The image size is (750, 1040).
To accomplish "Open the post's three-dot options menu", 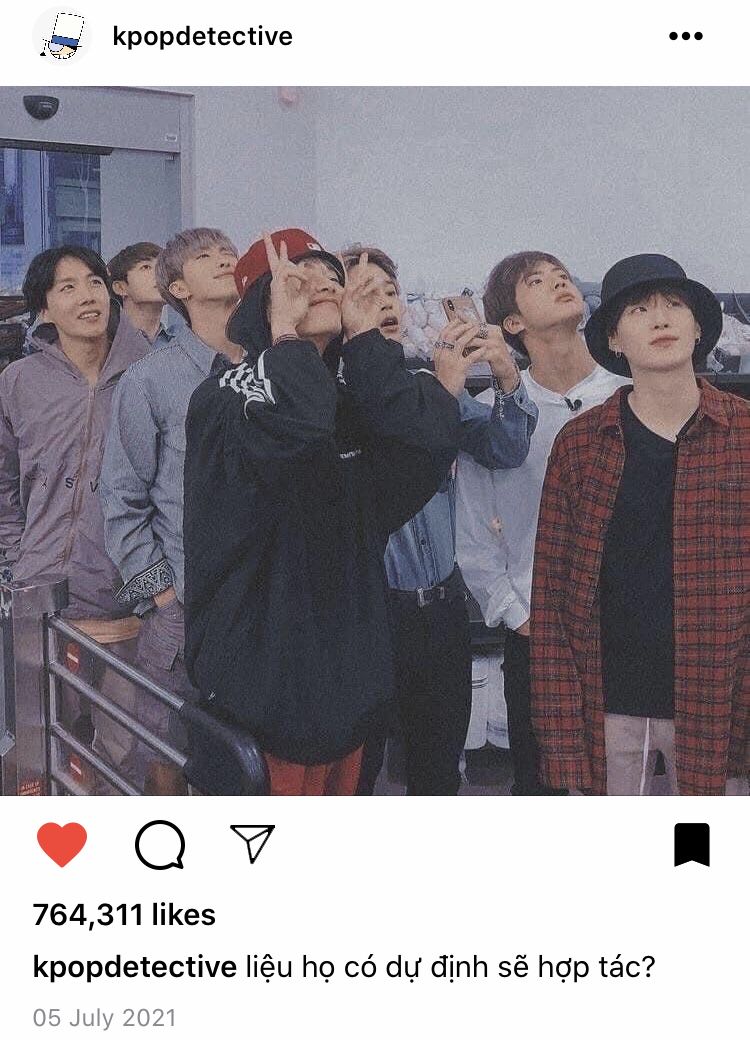I will pos(685,37).
